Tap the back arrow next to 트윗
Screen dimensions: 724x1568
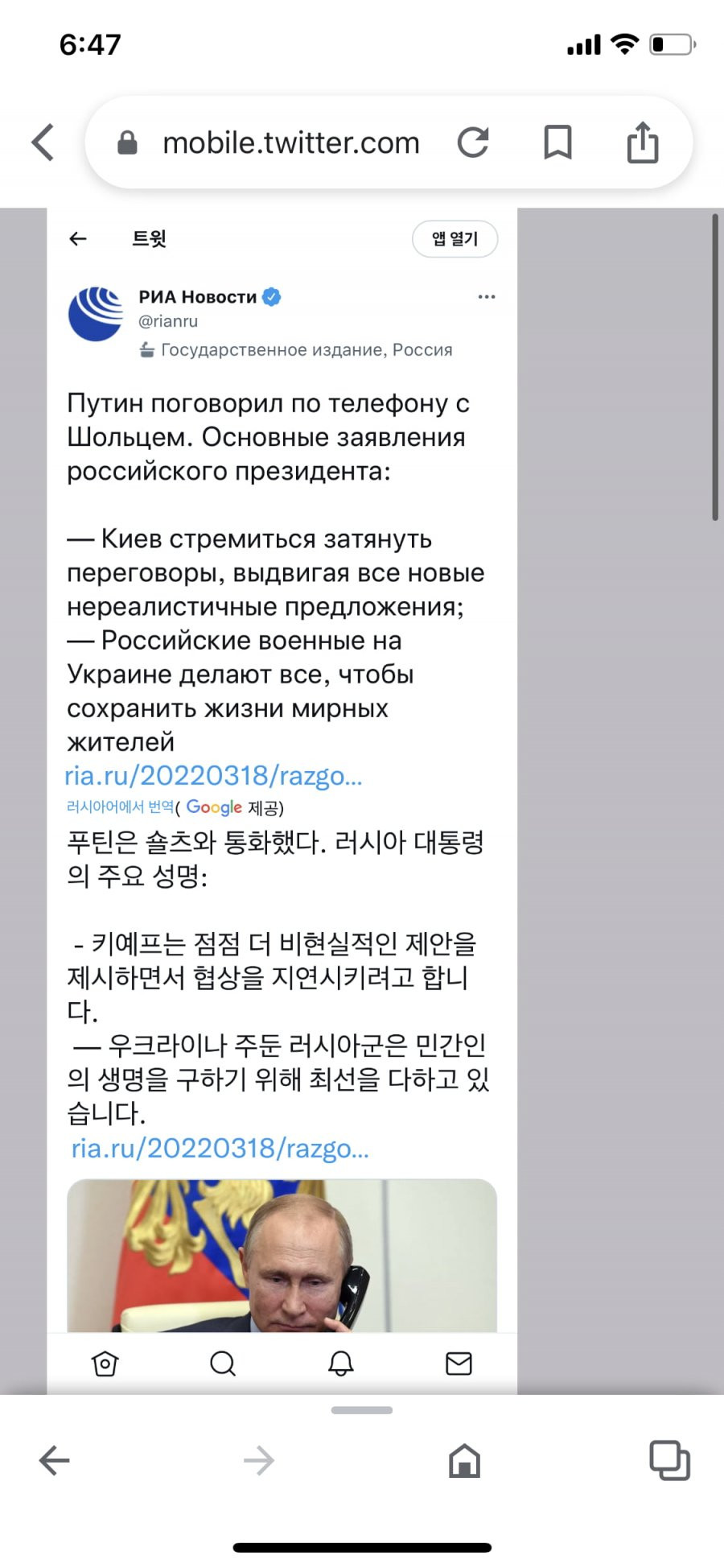[78, 238]
